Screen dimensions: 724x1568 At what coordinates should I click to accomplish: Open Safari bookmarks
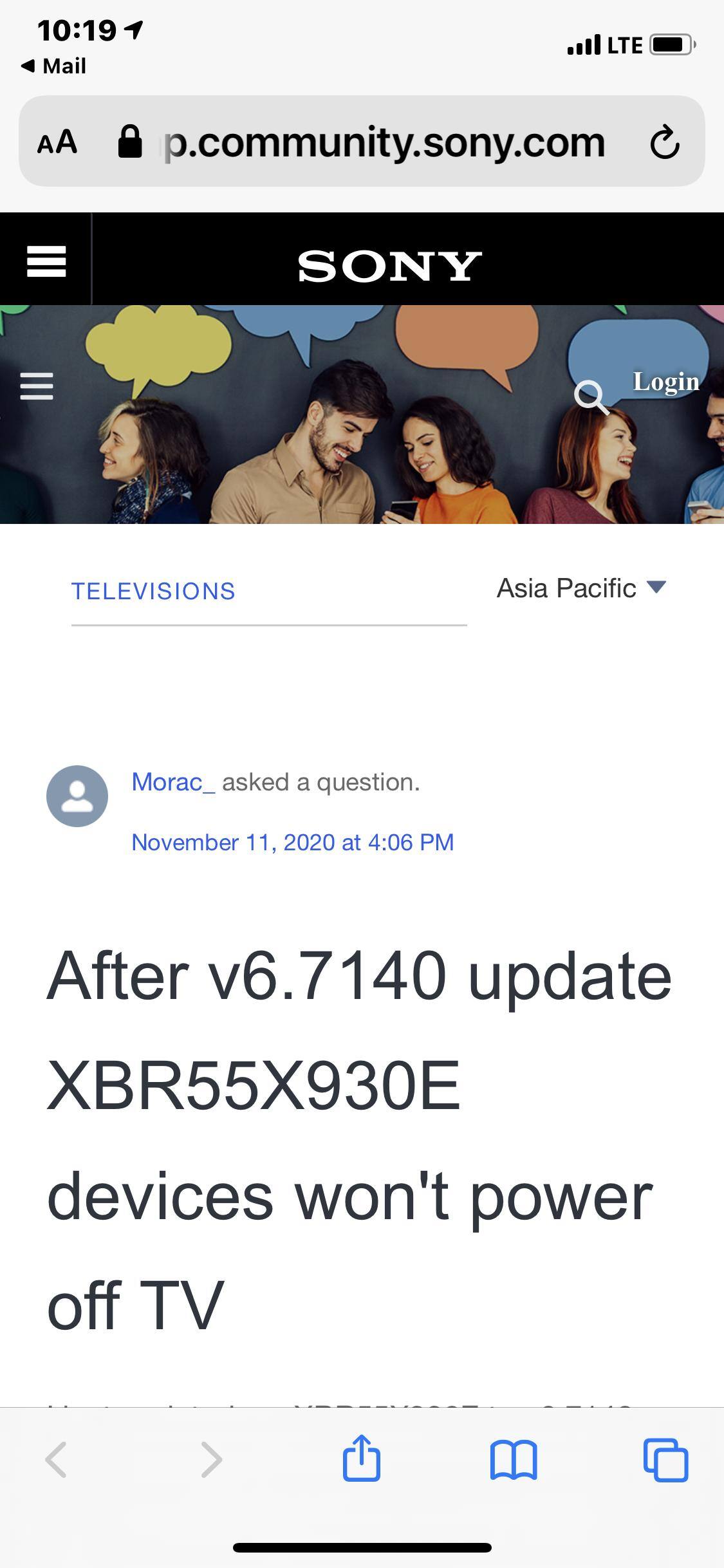point(513,1460)
